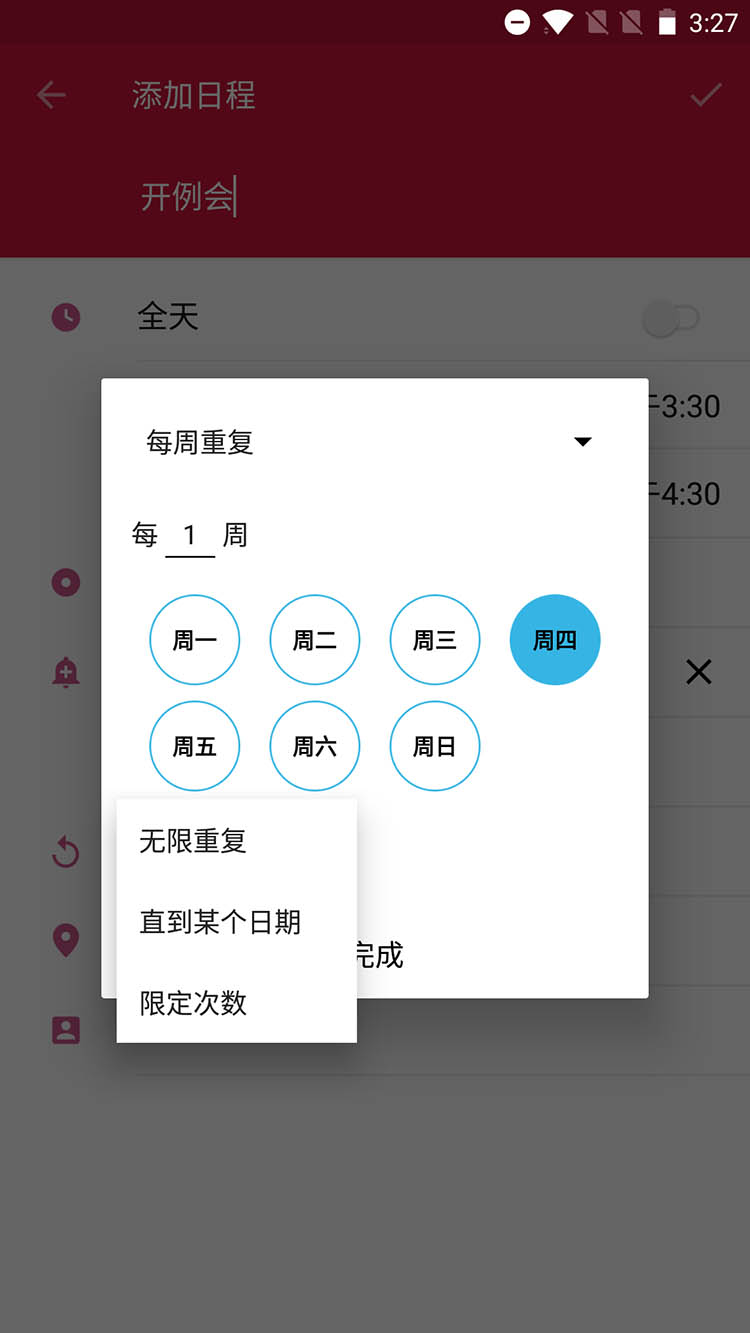Image resolution: width=750 pixels, height=1333 pixels.
Task: Edit the week interval number field
Action: [x=190, y=536]
